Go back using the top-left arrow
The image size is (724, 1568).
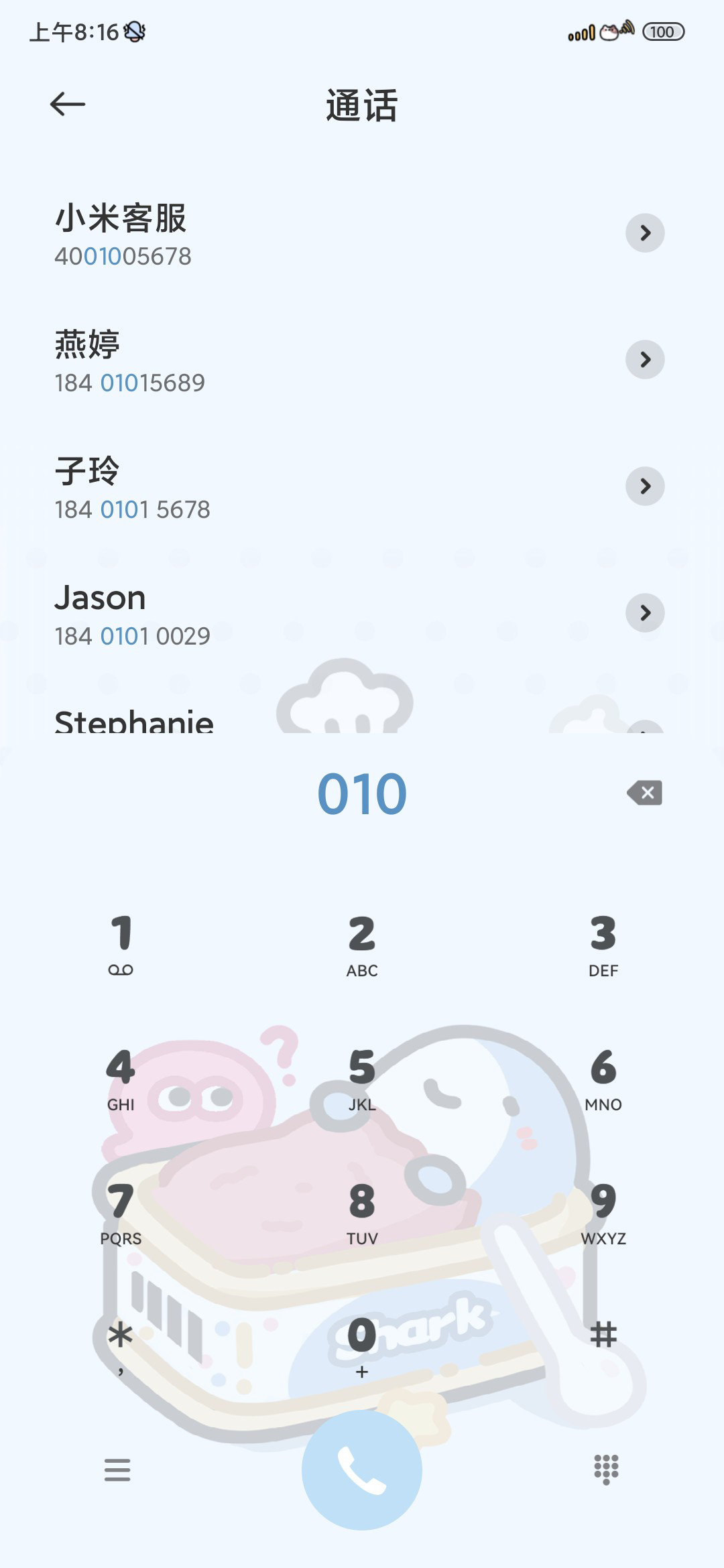[67, 104]
